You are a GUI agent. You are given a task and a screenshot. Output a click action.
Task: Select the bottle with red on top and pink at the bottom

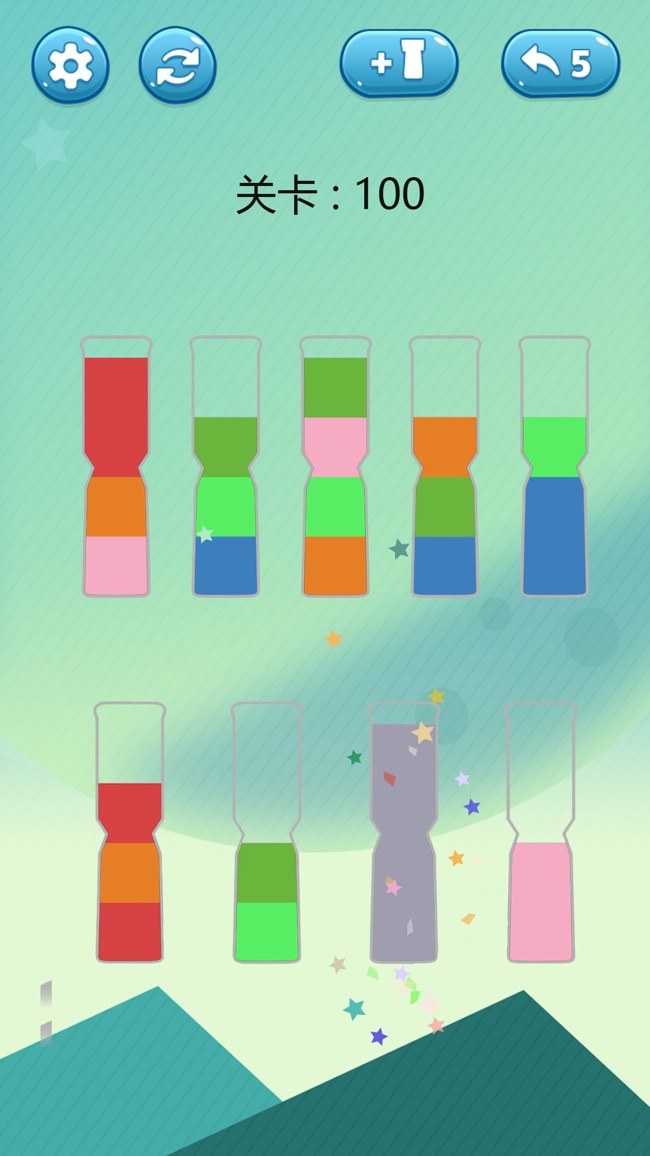(x=116, y=468)
